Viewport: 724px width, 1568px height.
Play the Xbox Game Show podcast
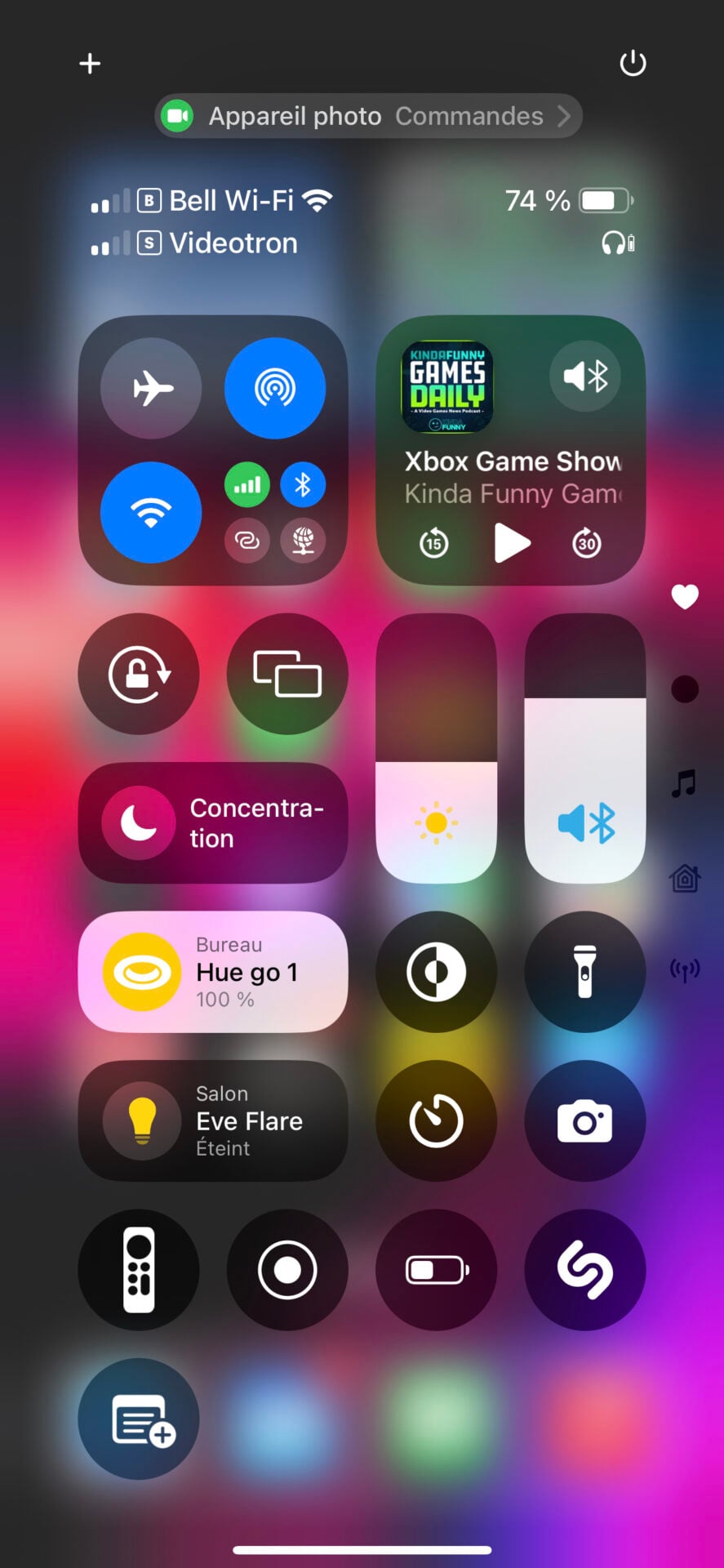512,543
